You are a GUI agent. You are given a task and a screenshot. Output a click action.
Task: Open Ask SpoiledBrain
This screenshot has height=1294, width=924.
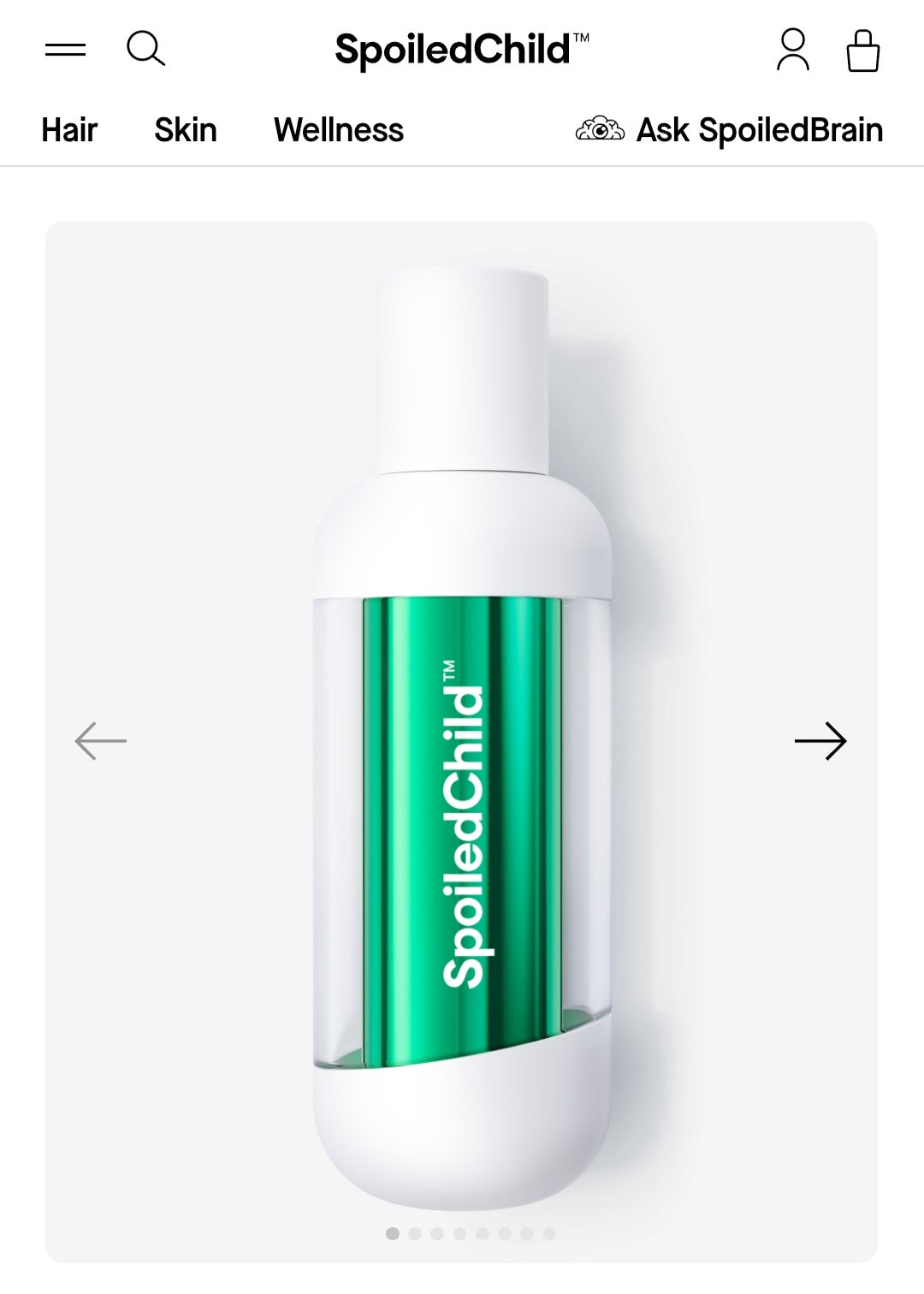coord(730,130)
